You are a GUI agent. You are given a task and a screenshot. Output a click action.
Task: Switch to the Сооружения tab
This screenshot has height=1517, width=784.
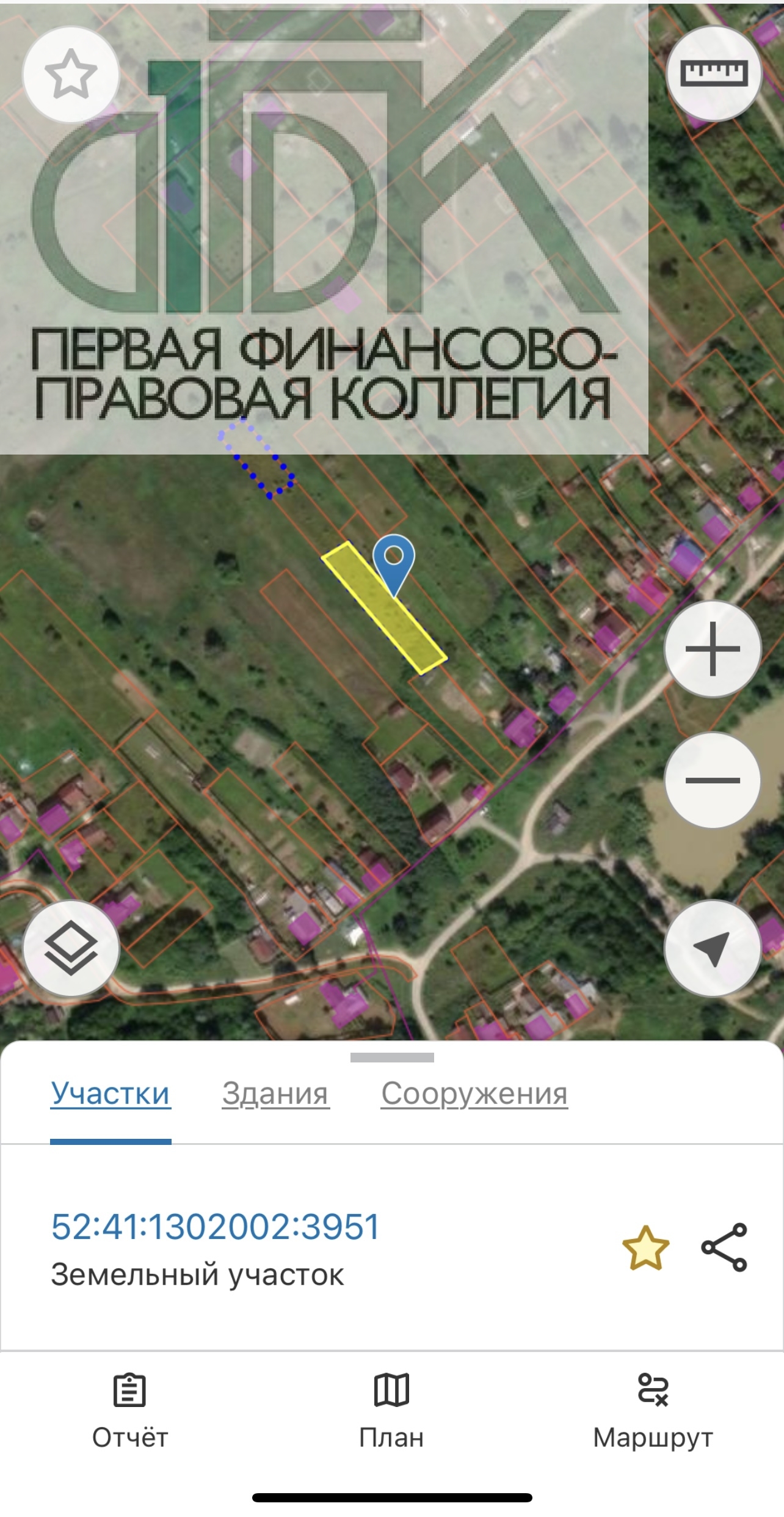[474, 1093]
